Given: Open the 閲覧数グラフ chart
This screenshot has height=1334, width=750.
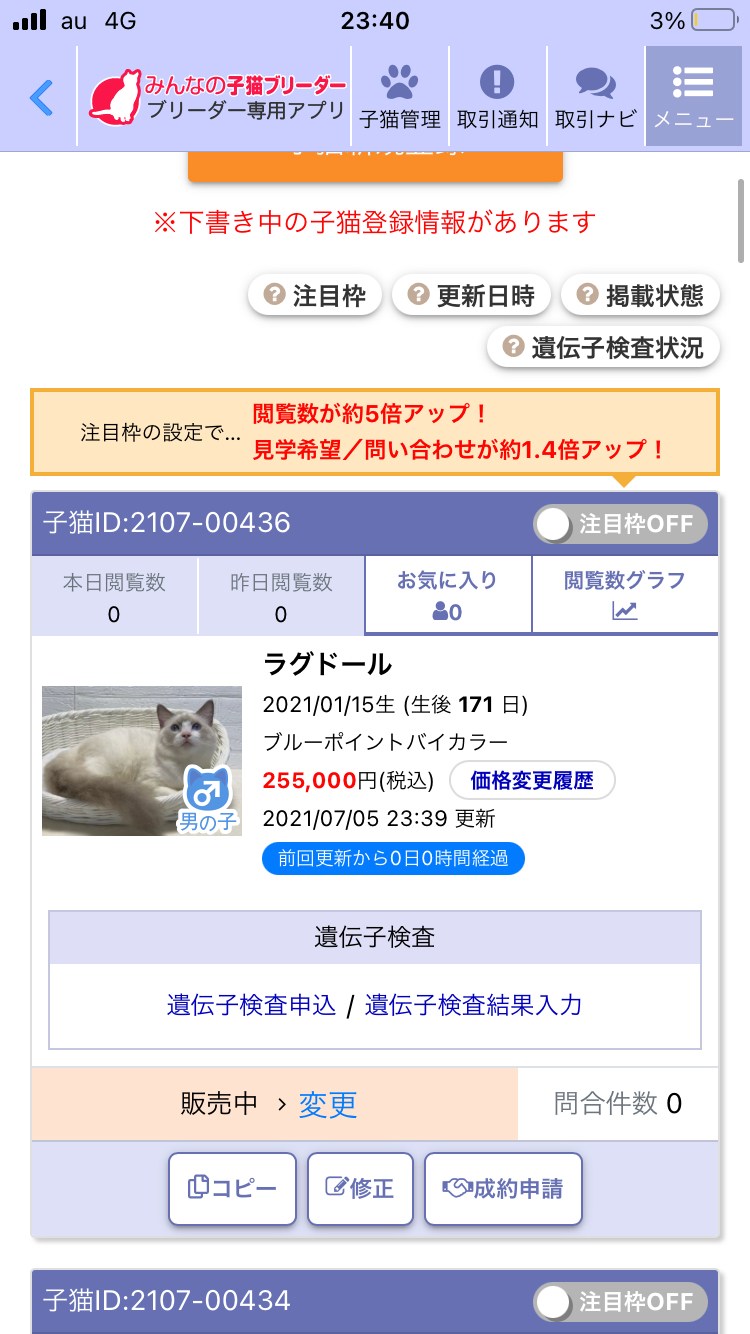Looking at the screenshot, I should click(625, 596).
